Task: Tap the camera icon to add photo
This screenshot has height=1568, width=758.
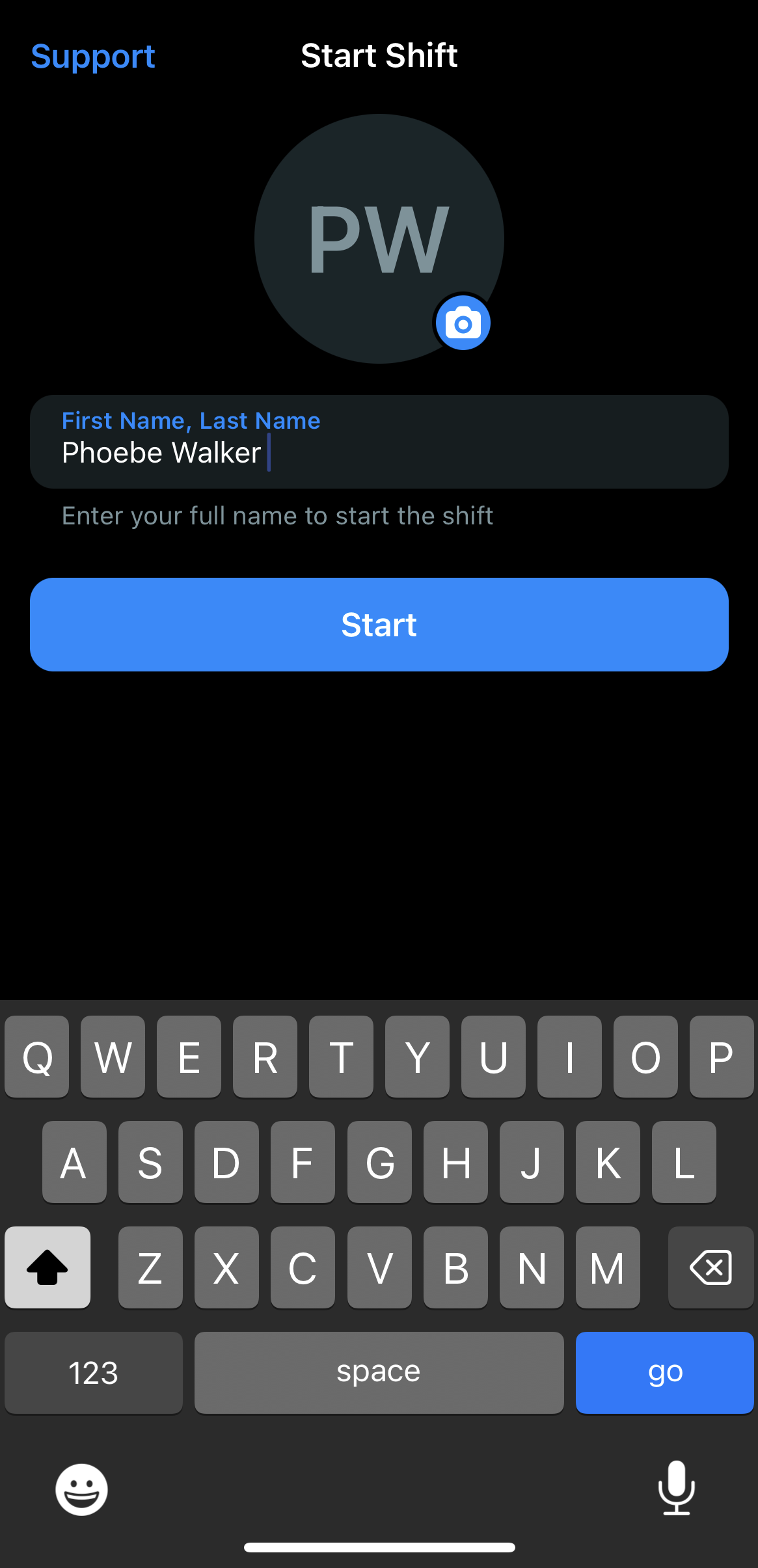Action: tap(463, 323)
